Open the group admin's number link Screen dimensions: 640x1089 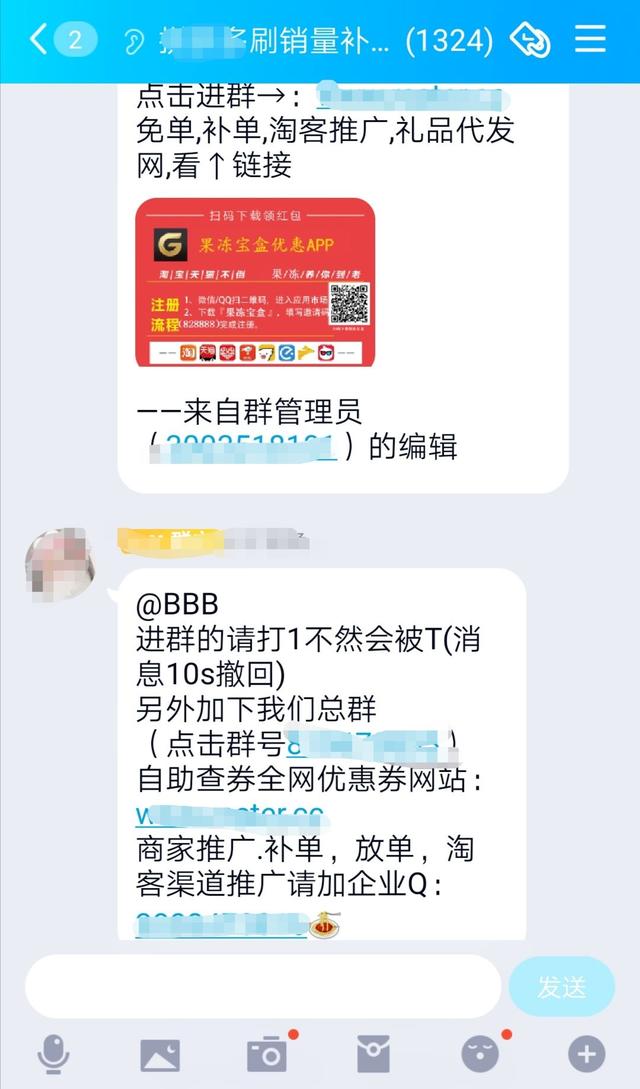(x=248, y=446)
